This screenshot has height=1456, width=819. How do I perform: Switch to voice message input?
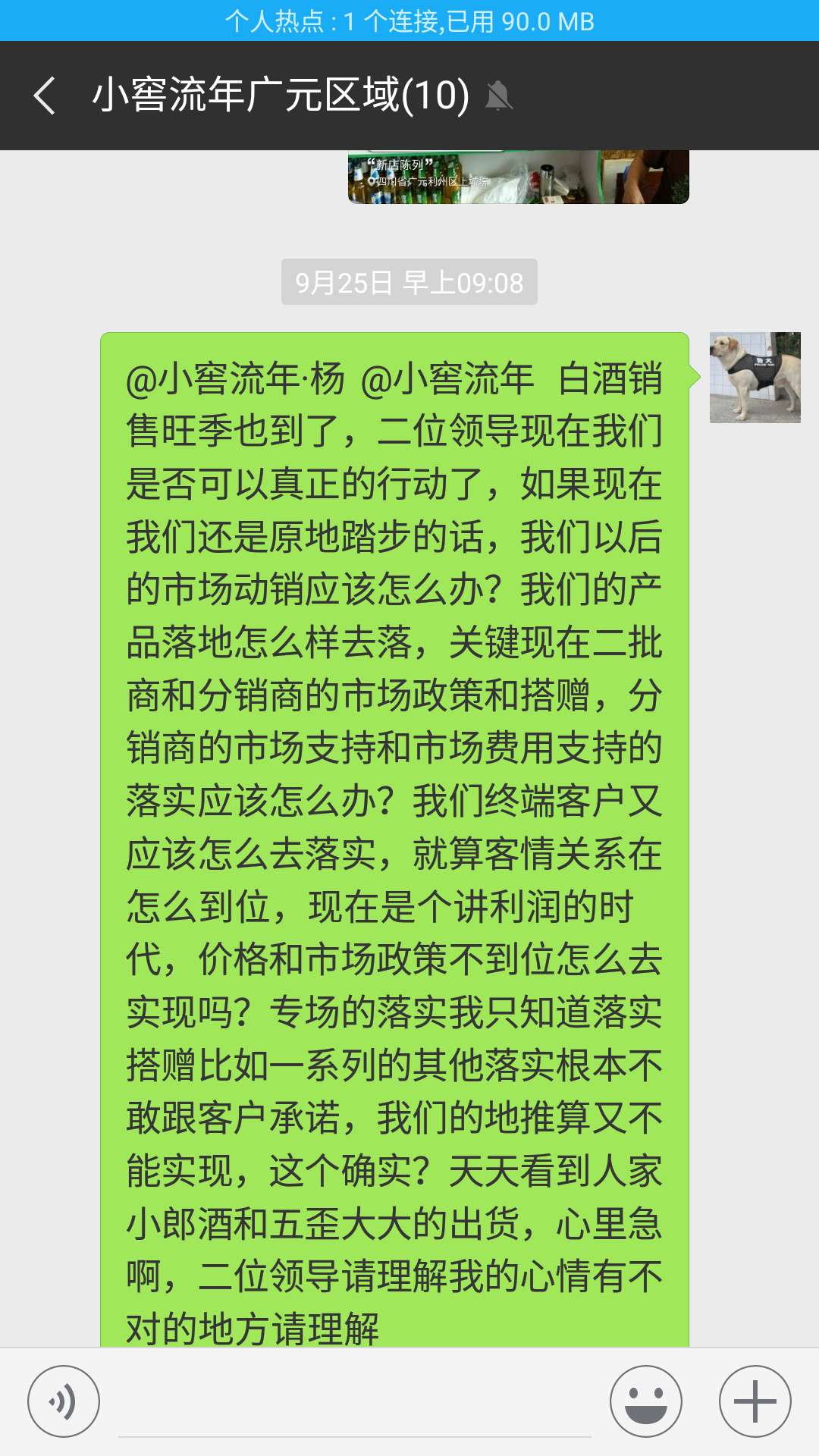click(64, 1401)
